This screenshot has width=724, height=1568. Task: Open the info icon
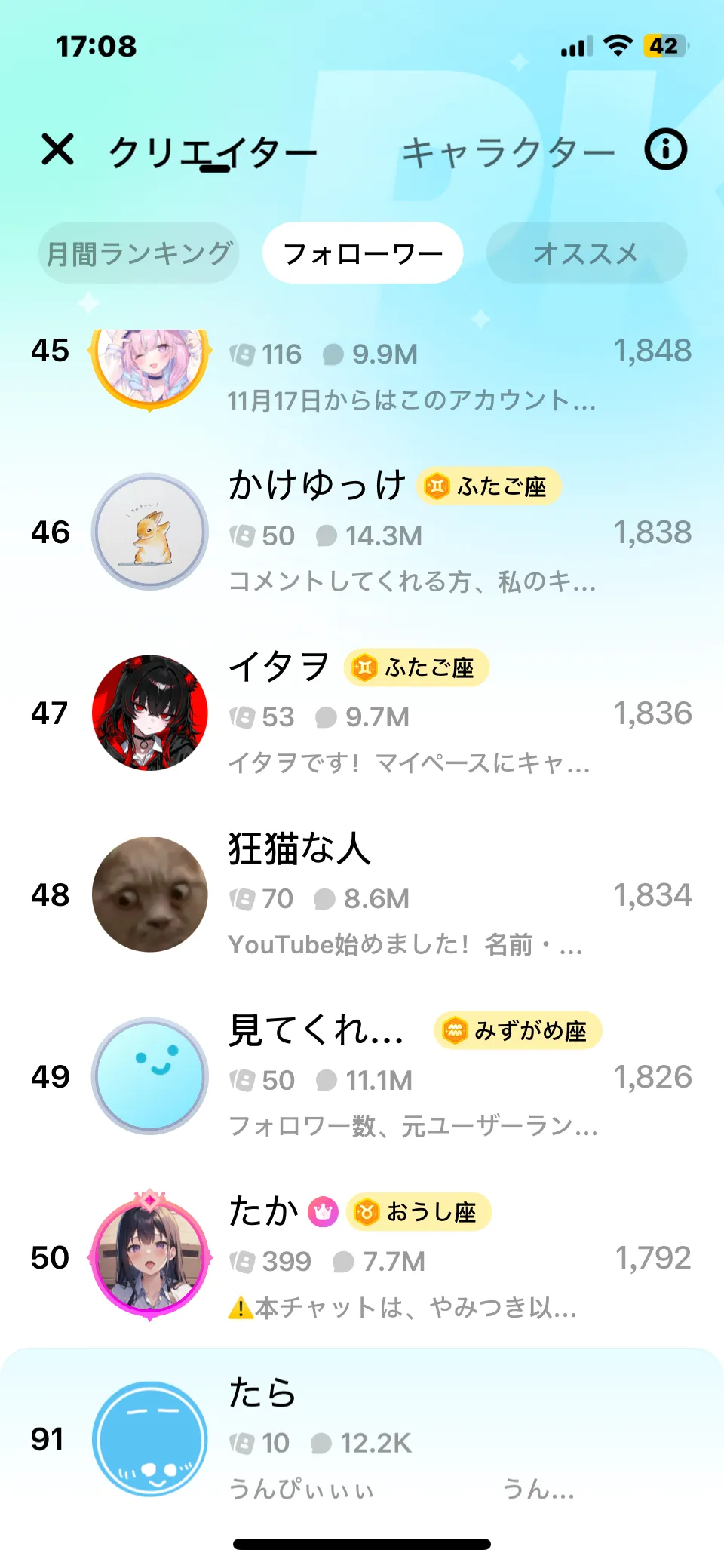[665, 149]
